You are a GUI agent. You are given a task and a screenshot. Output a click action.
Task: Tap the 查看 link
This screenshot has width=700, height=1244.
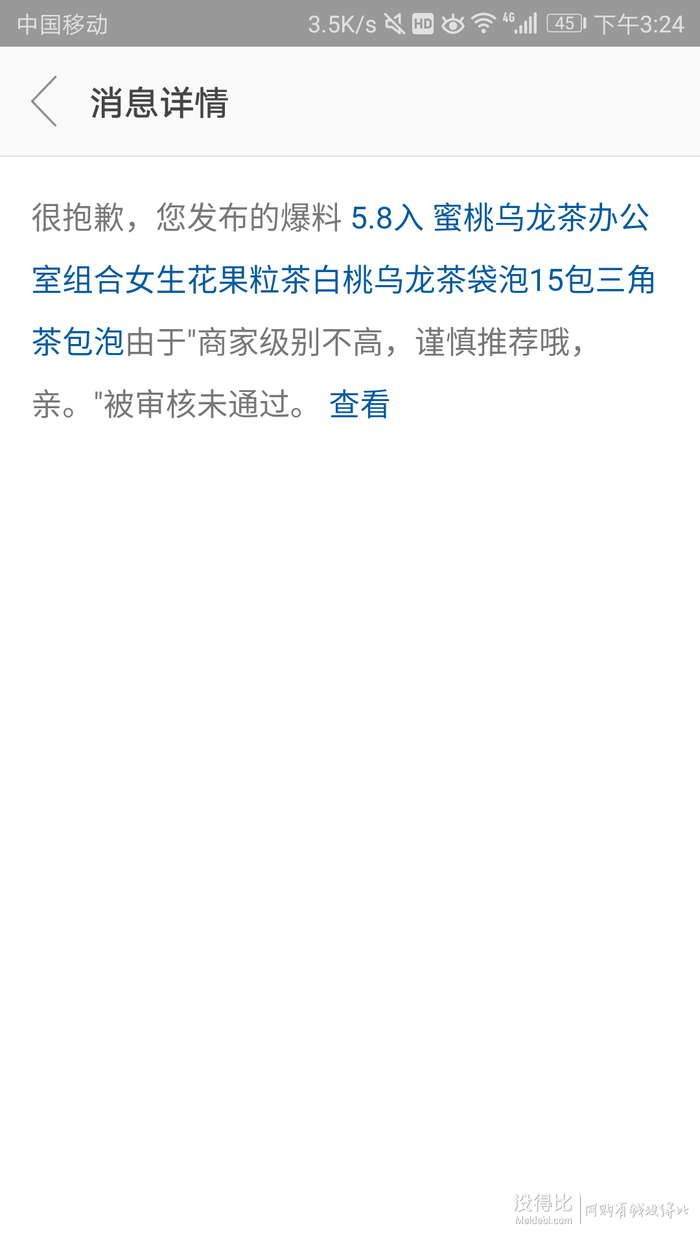click(x=359, y=404)
